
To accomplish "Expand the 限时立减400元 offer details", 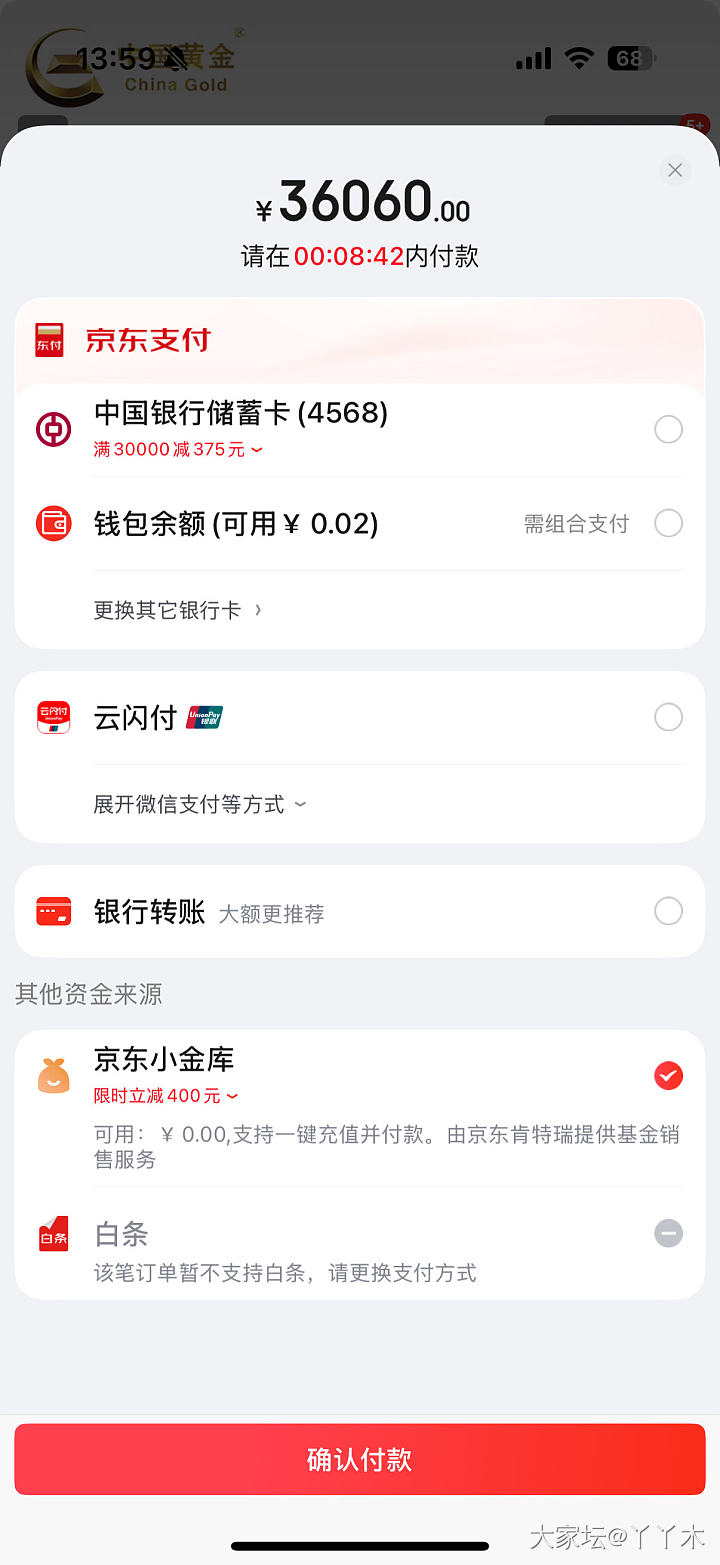I will coord(166,1096).
